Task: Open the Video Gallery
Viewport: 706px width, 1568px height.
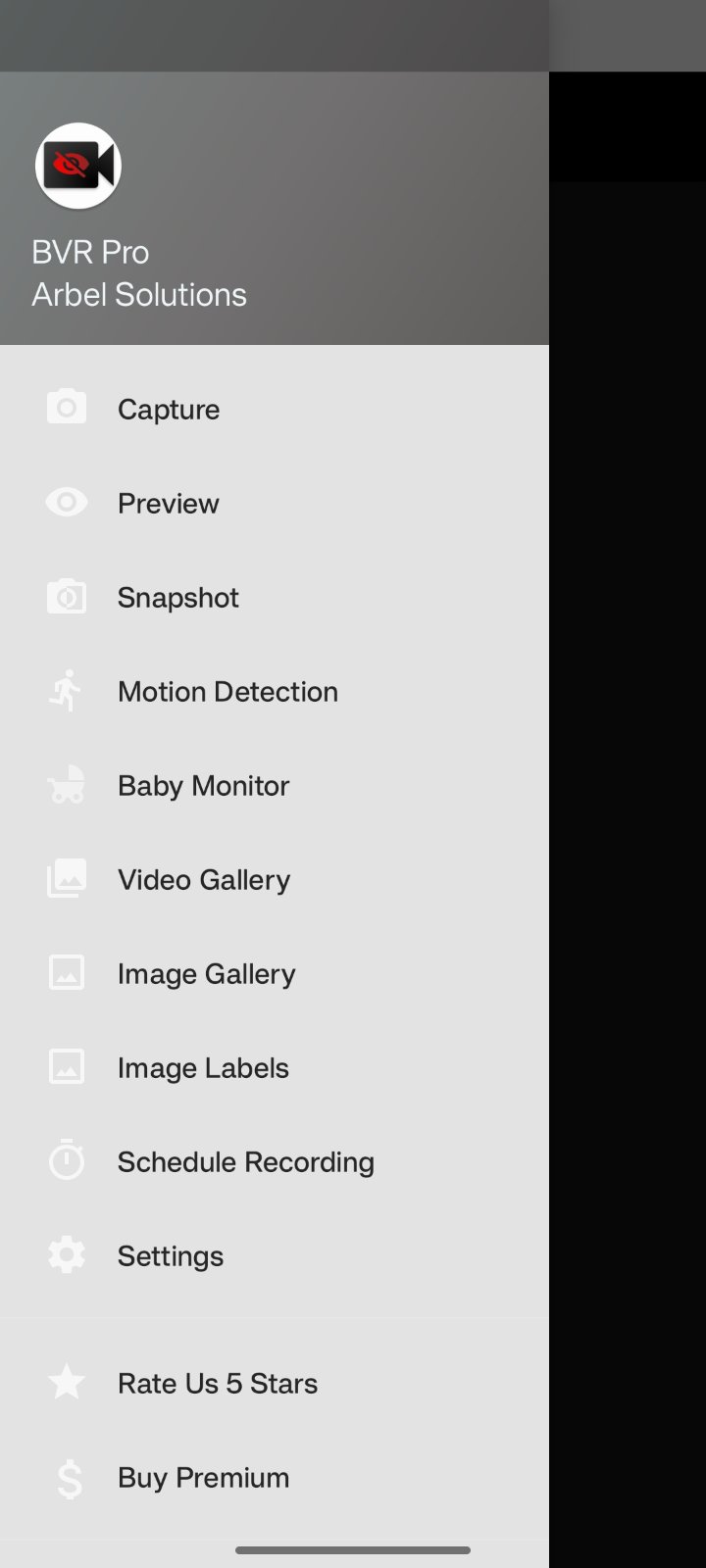Action: coord(275,879)
